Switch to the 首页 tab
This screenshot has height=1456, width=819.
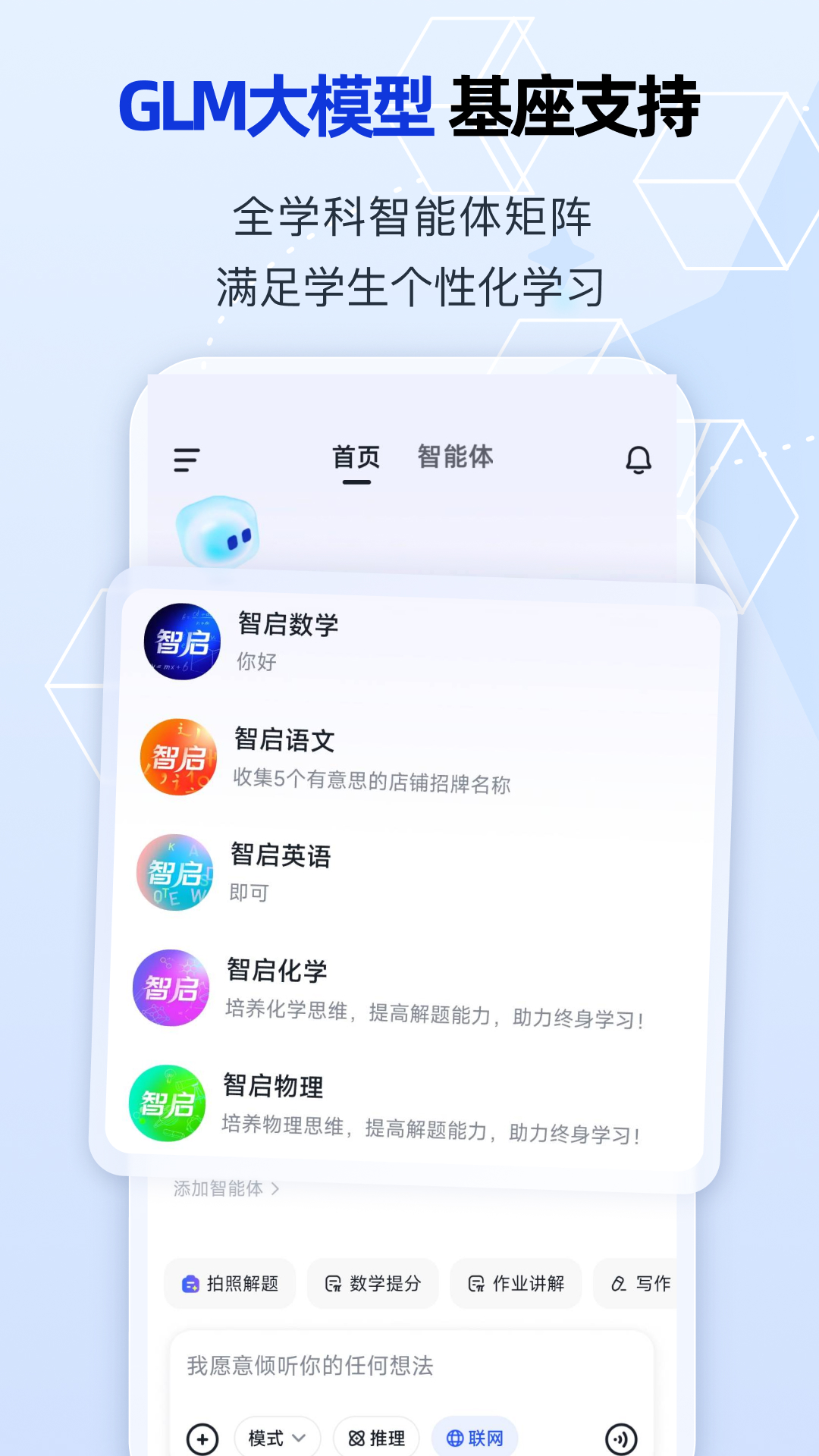point(356,457)
